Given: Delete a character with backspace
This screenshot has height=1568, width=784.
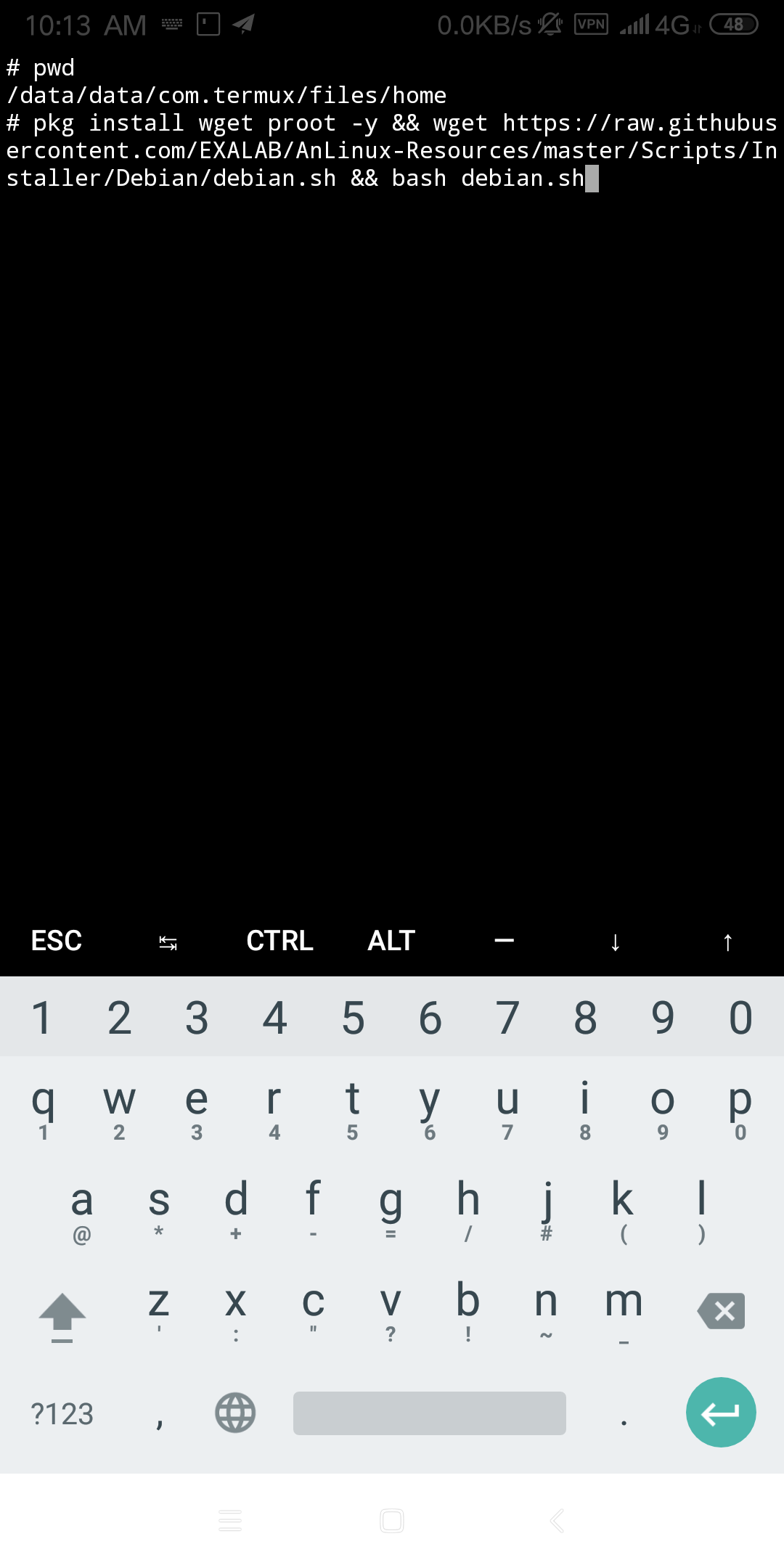Looking at the screenshot, I should click(721, 1311).
